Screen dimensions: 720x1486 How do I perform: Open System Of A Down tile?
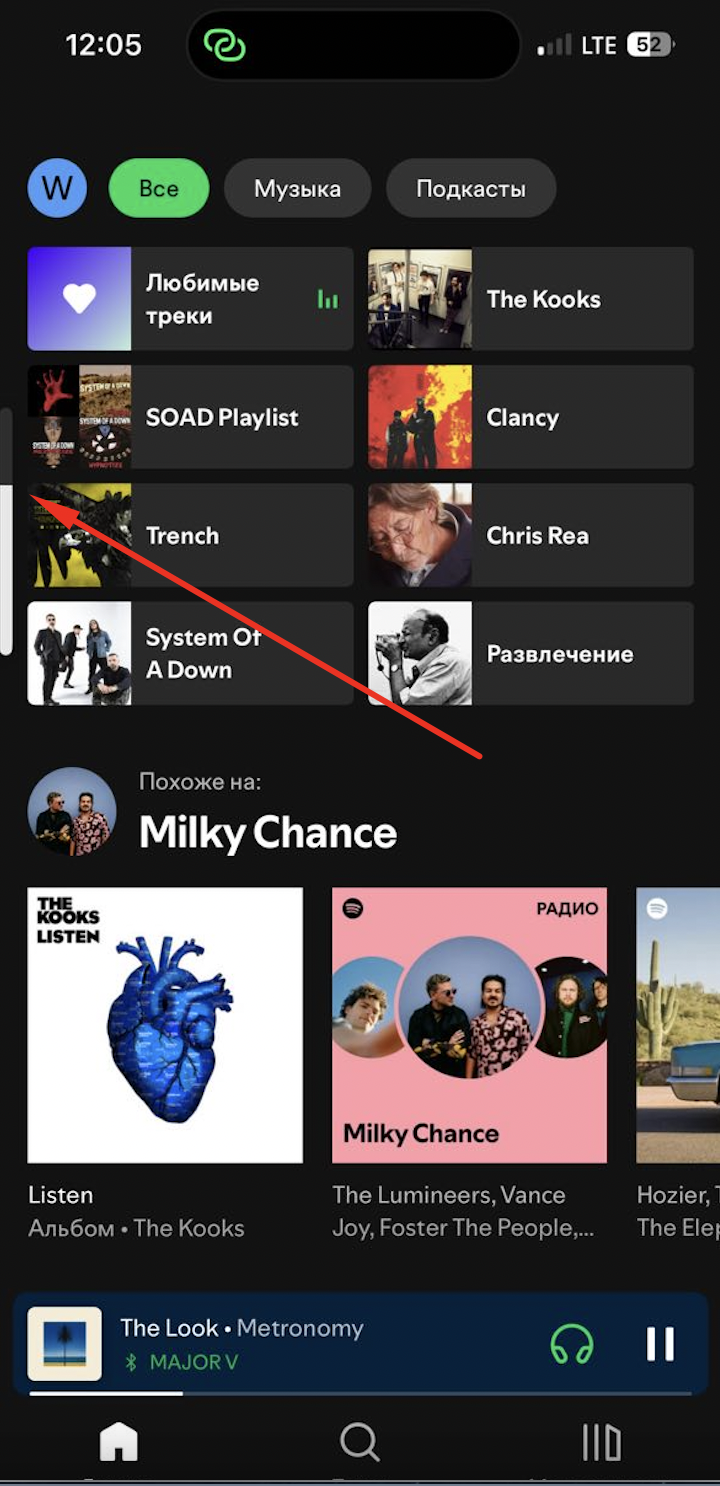(x=190, y=653)
